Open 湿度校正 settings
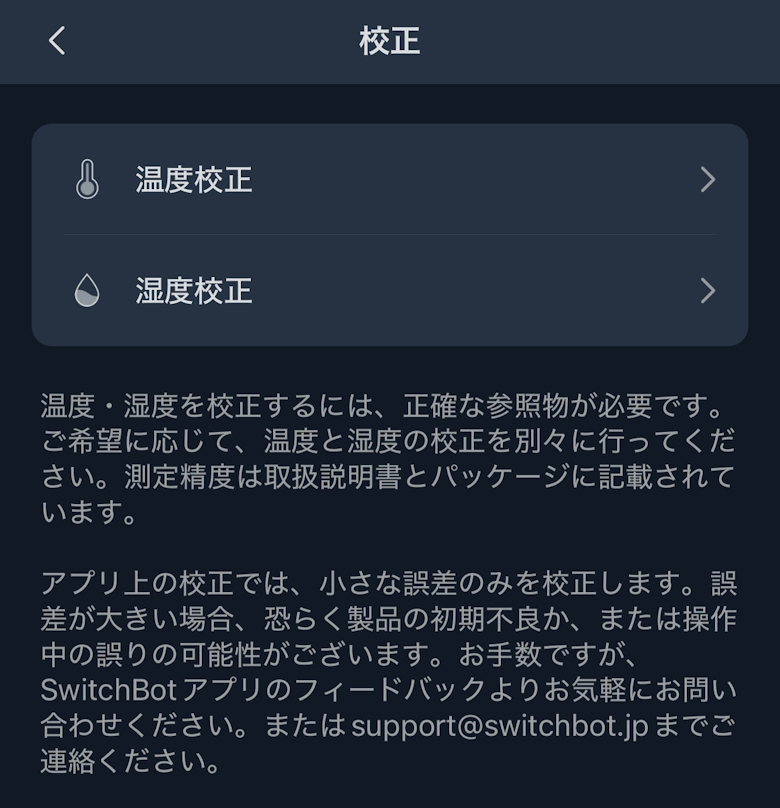The width and height of the screenshot is (780, 808). [390, 291]
